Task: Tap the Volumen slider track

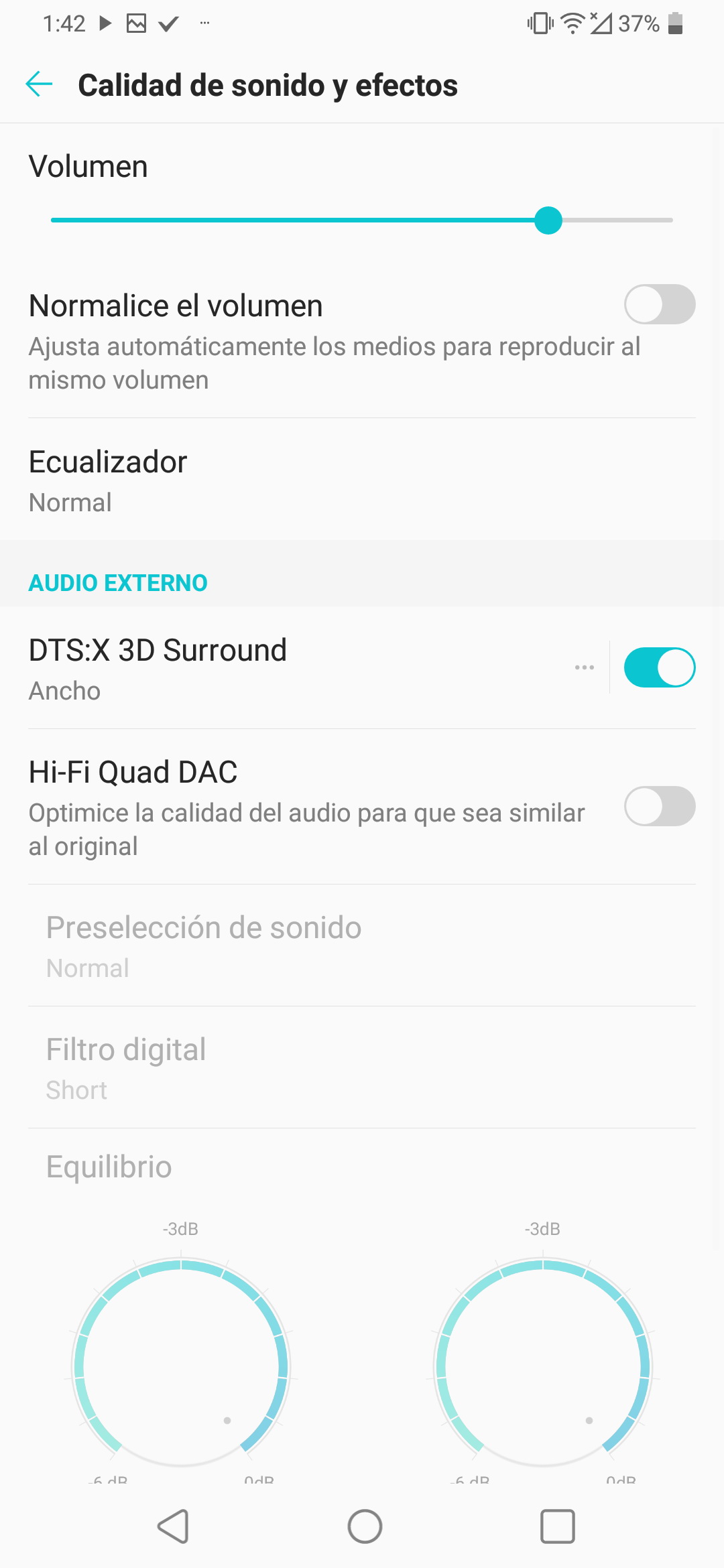Action: tap(362, 220)
